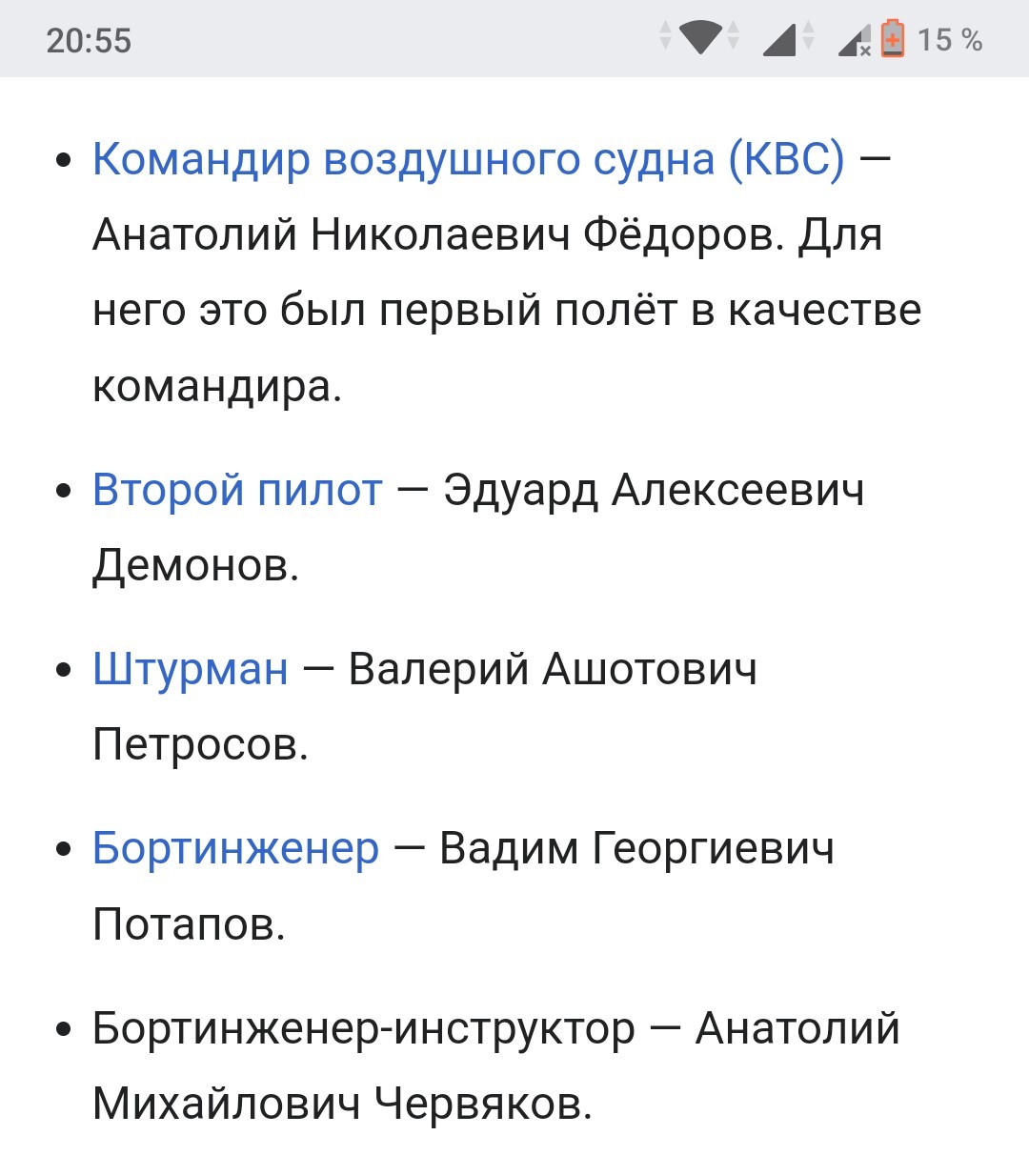Tap the Бортинженер link

(x=235, y=848)
